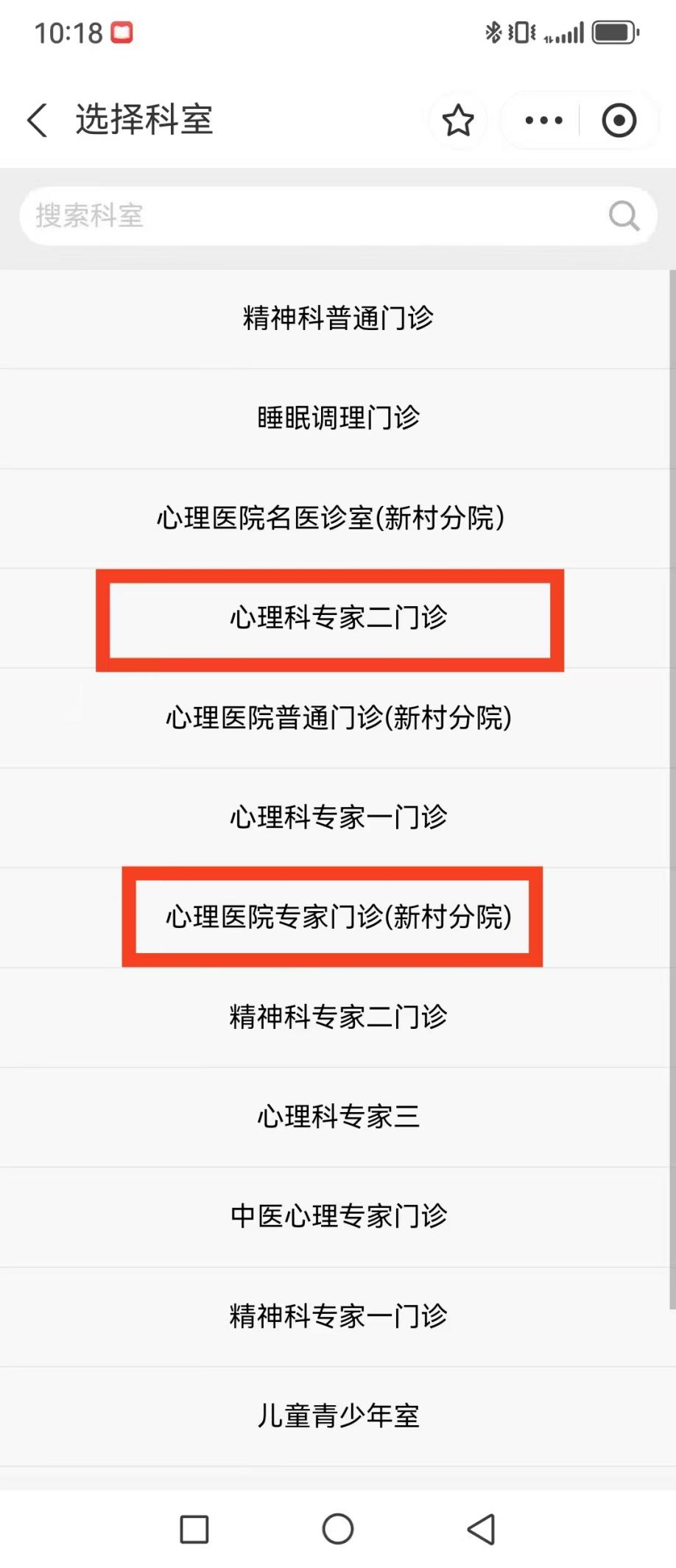Select 心理科专家二门诊
Image resolution: width=676 pixels, height=1568 pixels.
(338, 617)
